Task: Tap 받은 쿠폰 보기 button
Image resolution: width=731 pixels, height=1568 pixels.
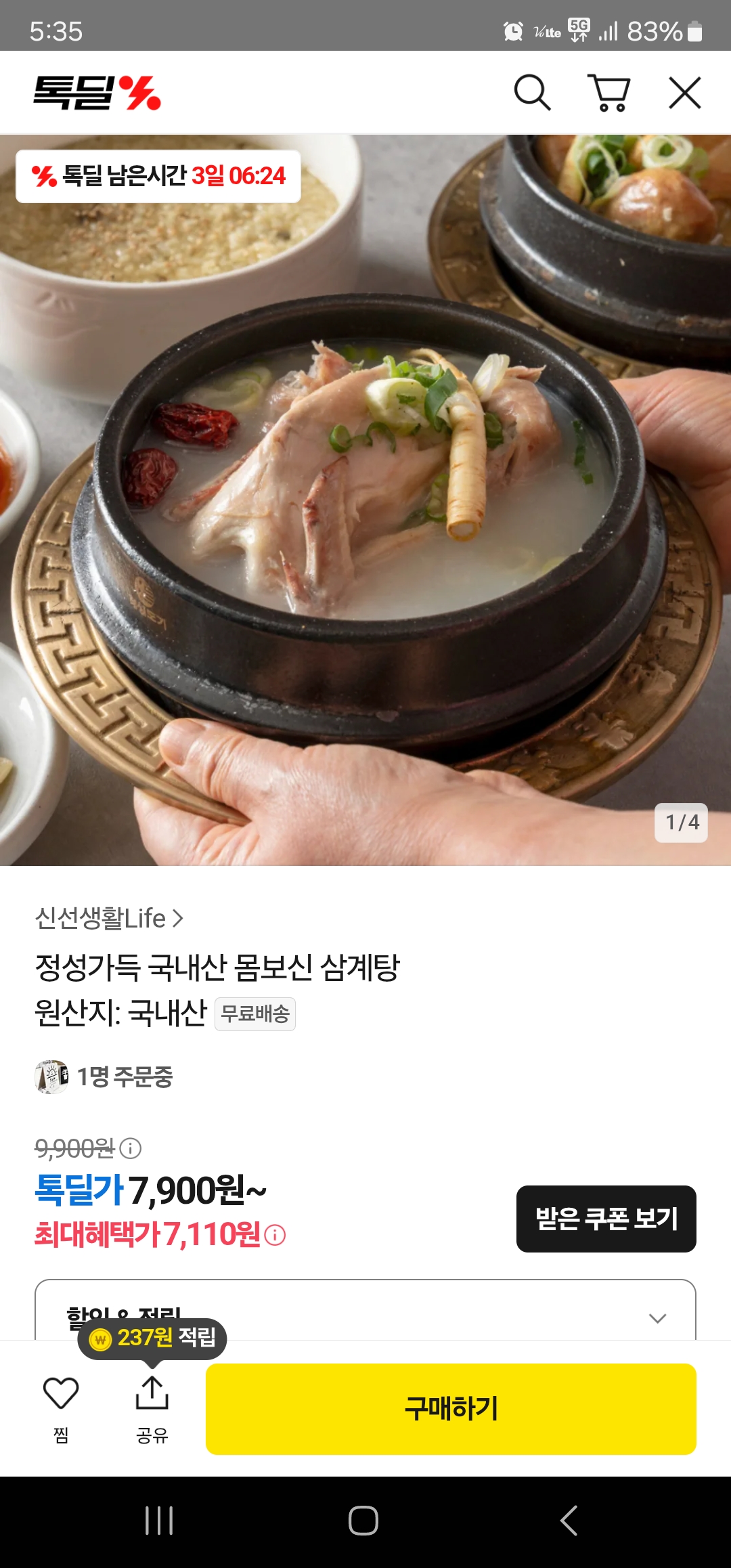Action: coord(606,1219)
